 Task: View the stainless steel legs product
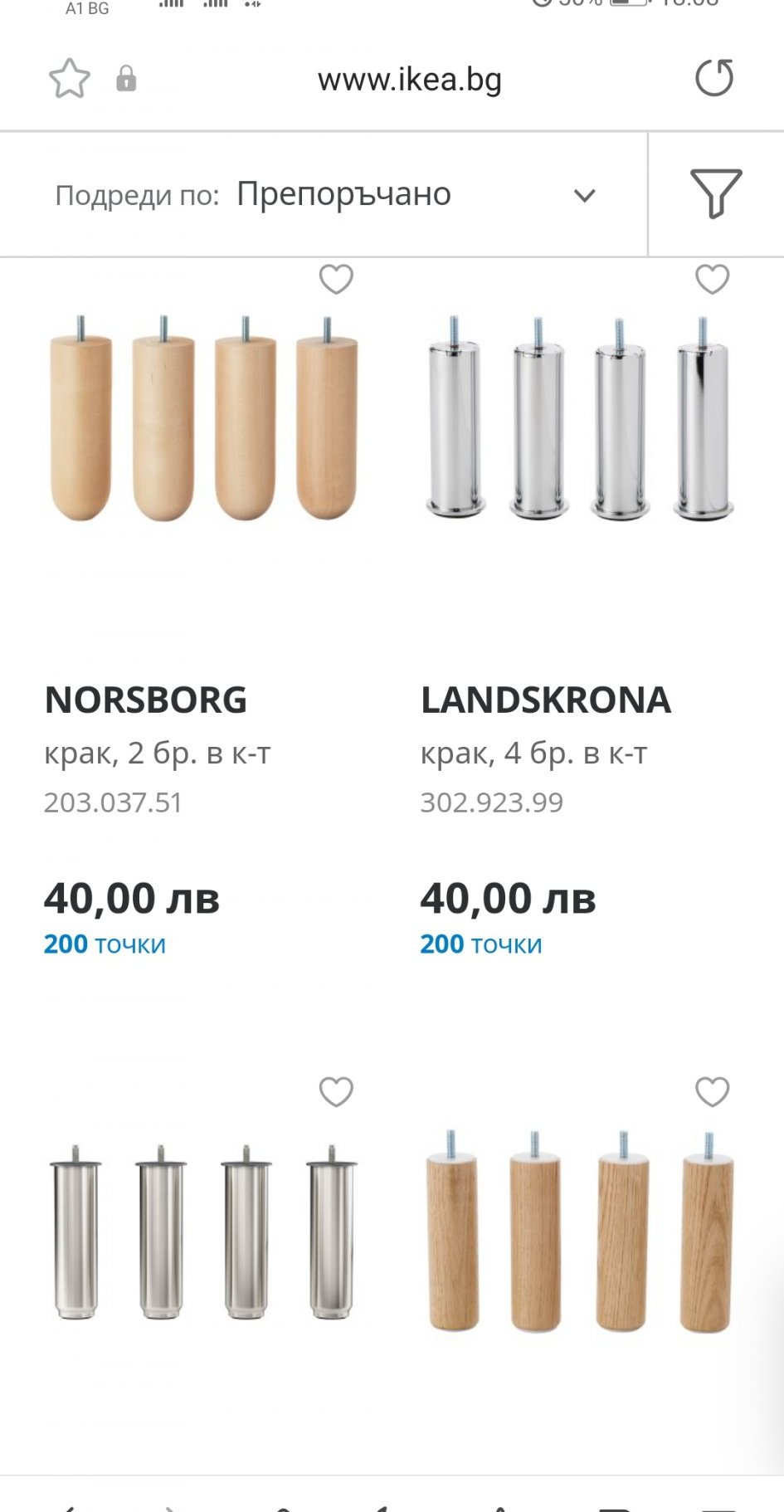click(203, 1232)
